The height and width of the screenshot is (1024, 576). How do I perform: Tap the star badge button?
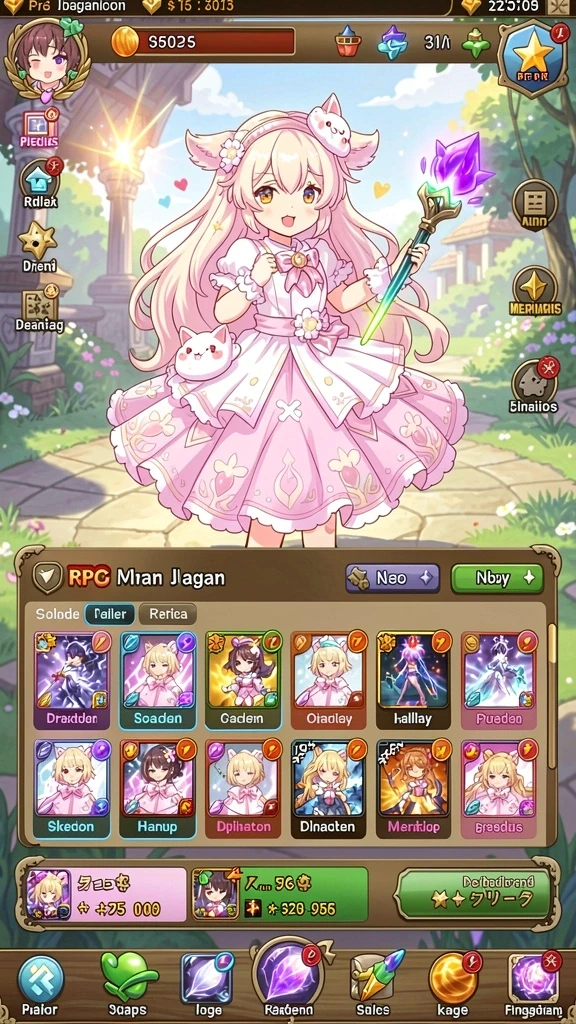pyautogui.click(x=532, y=59)
